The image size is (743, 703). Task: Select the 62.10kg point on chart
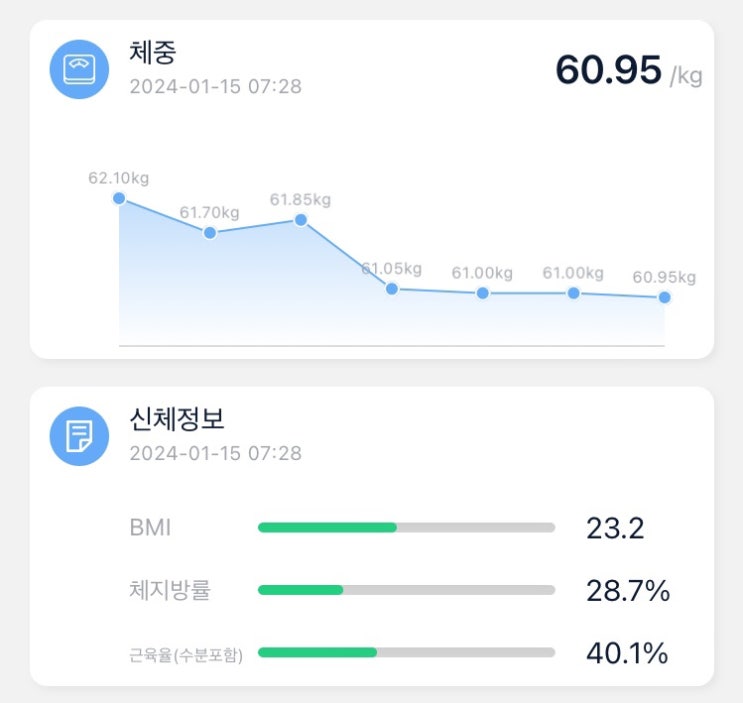click(x=119, y=198)
